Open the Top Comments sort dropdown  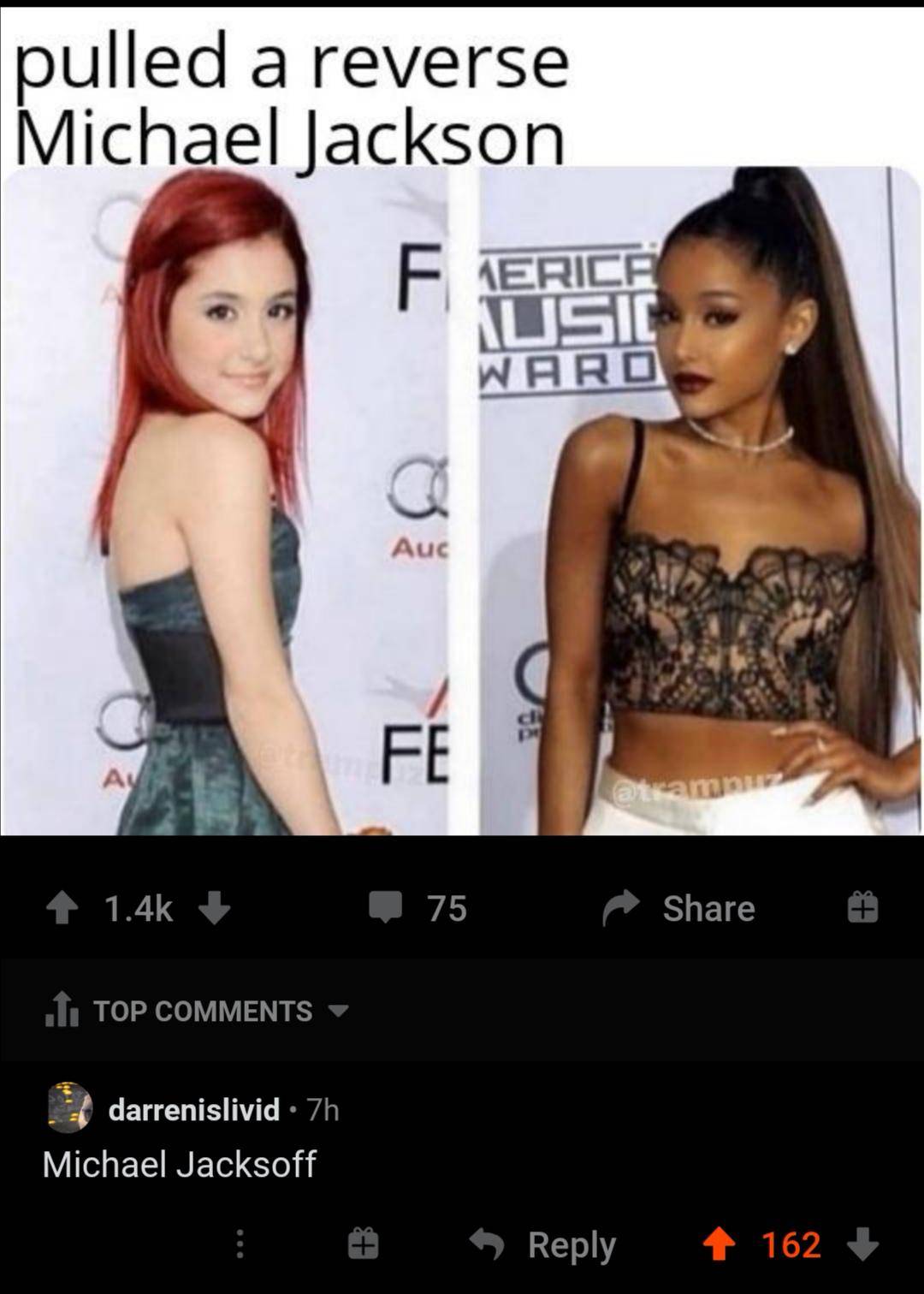point(198,1011)
